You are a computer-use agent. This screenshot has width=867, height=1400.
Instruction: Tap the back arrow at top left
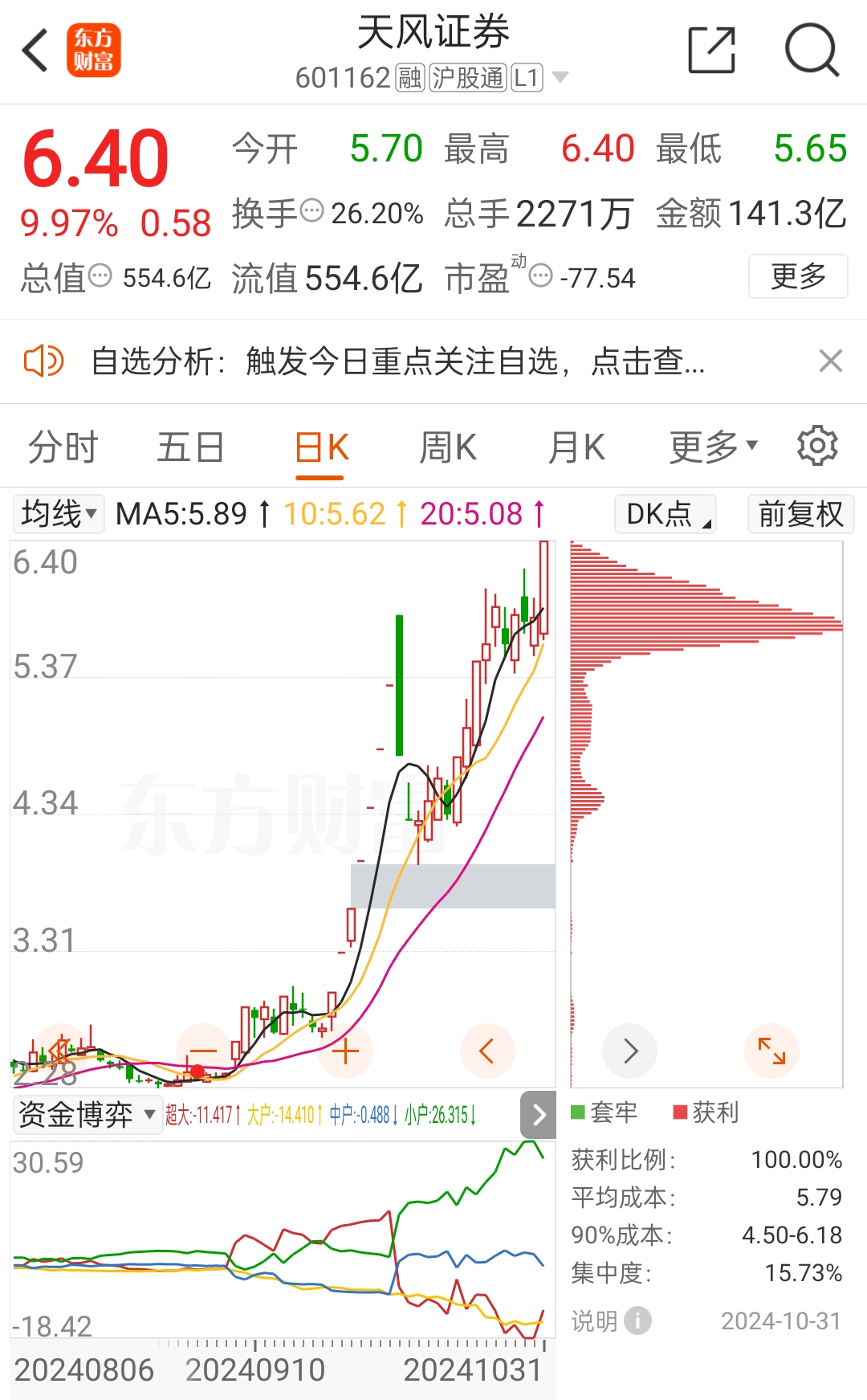(x=34, y=50)
